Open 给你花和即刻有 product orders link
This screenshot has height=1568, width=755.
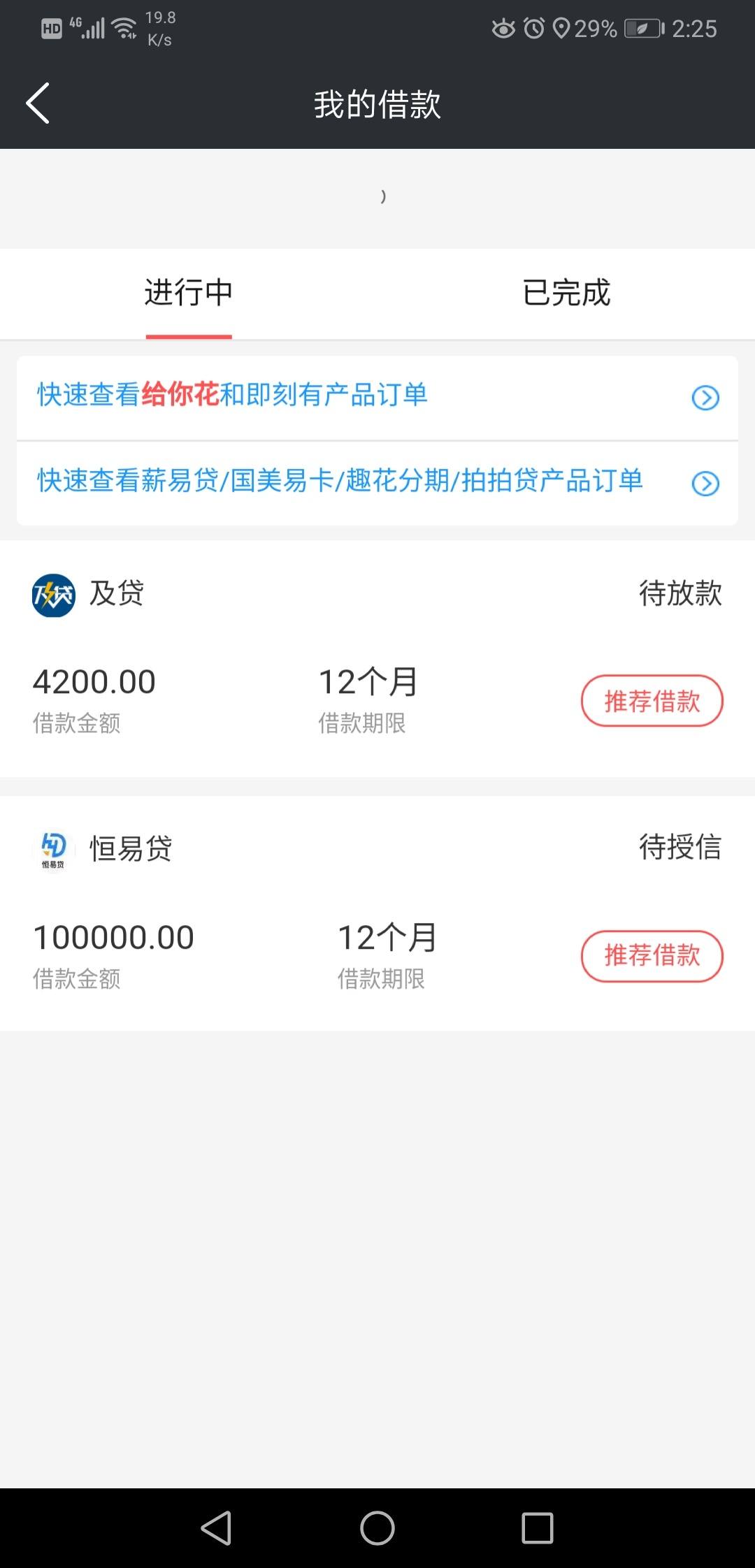coord(377,398)
